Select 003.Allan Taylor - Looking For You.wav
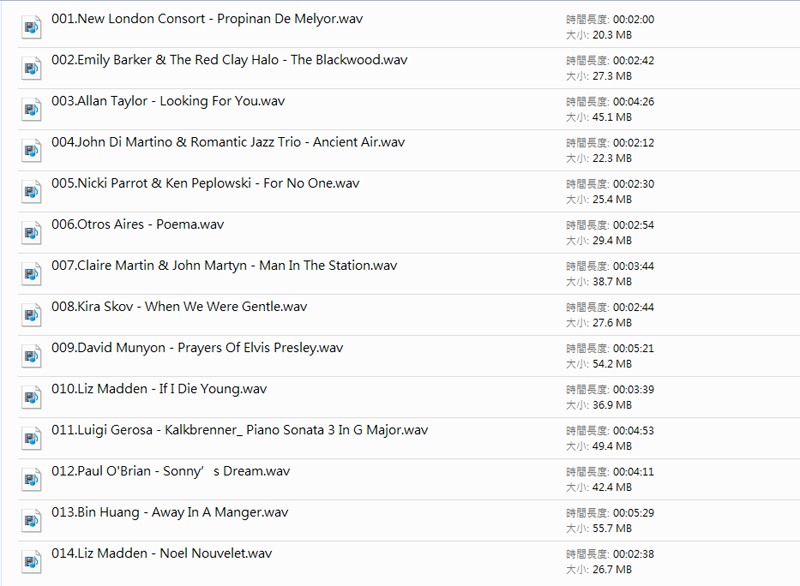 pos(168,100)
